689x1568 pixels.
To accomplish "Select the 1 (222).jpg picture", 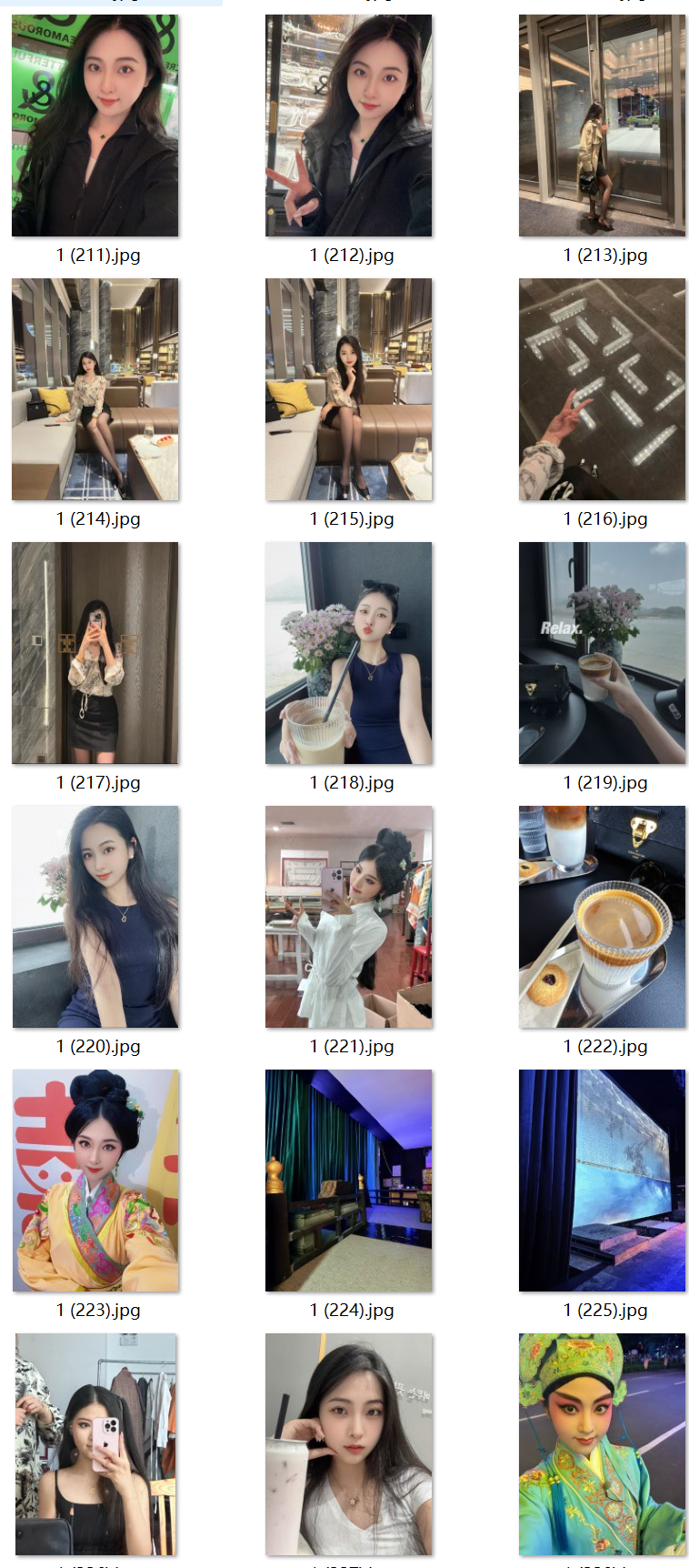I will point(602,917).
